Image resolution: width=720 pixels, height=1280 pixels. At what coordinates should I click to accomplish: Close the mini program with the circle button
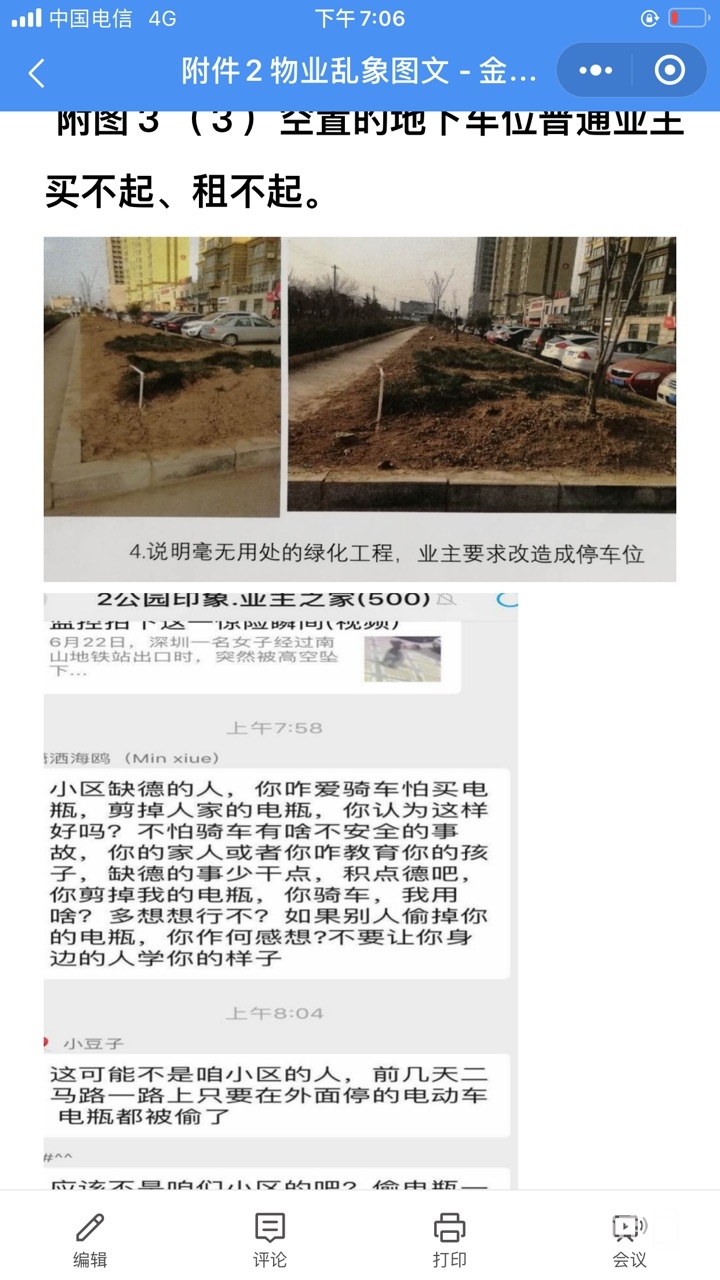[x=669, y=70]
